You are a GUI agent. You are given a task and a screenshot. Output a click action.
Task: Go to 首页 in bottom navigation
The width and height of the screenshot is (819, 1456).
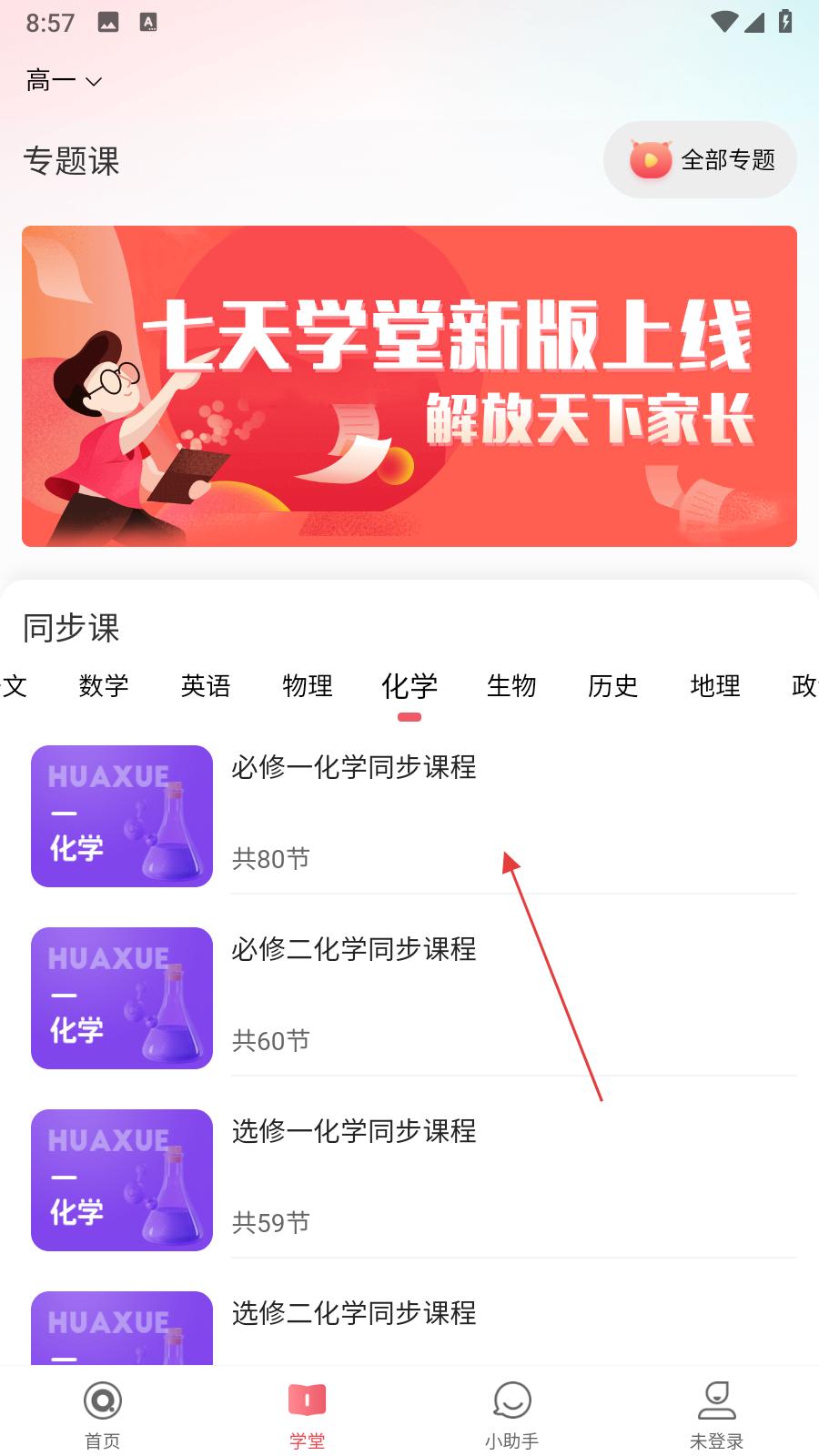[x=103, y=1413]
